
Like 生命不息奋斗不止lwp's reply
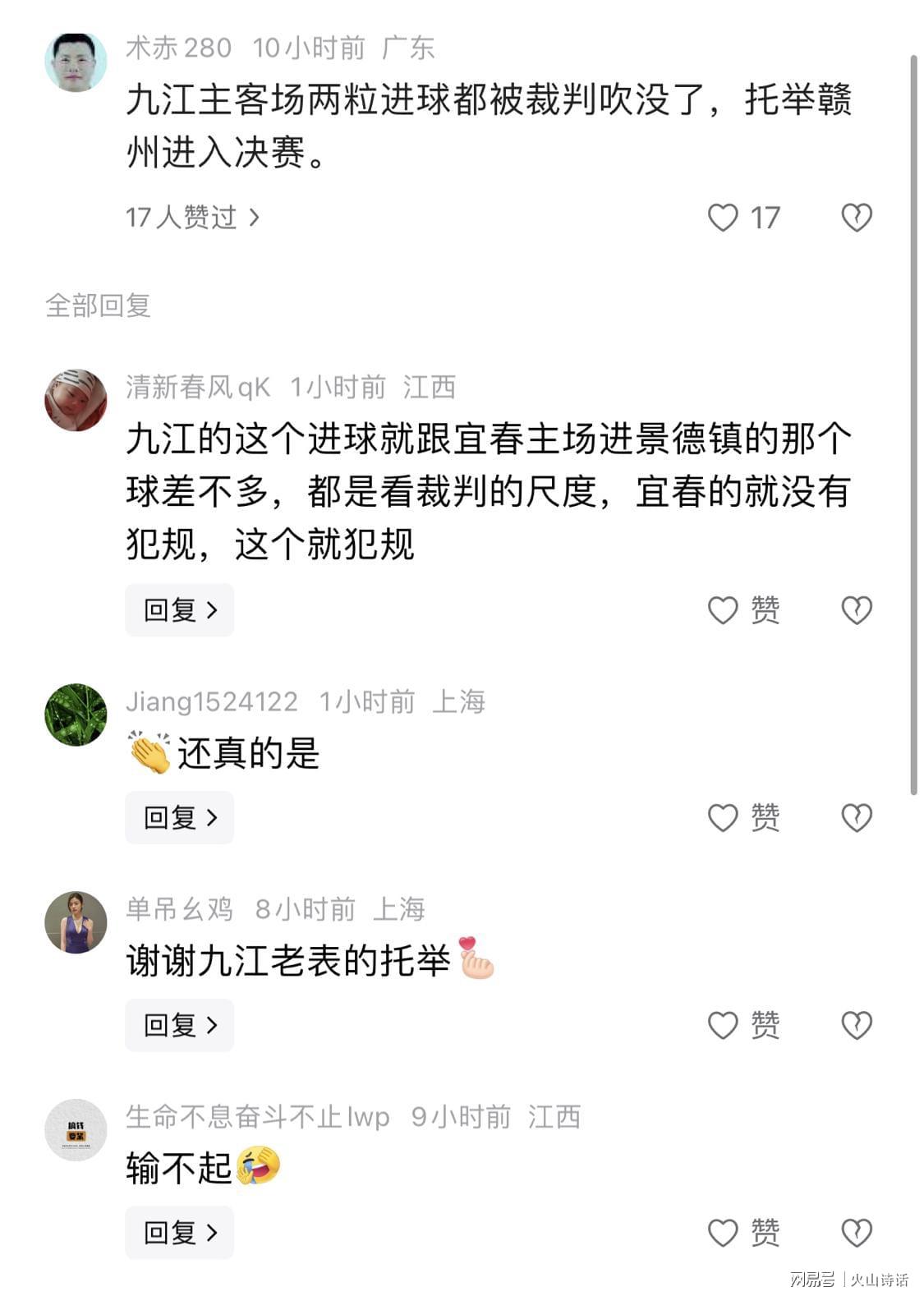(724, 1232)
